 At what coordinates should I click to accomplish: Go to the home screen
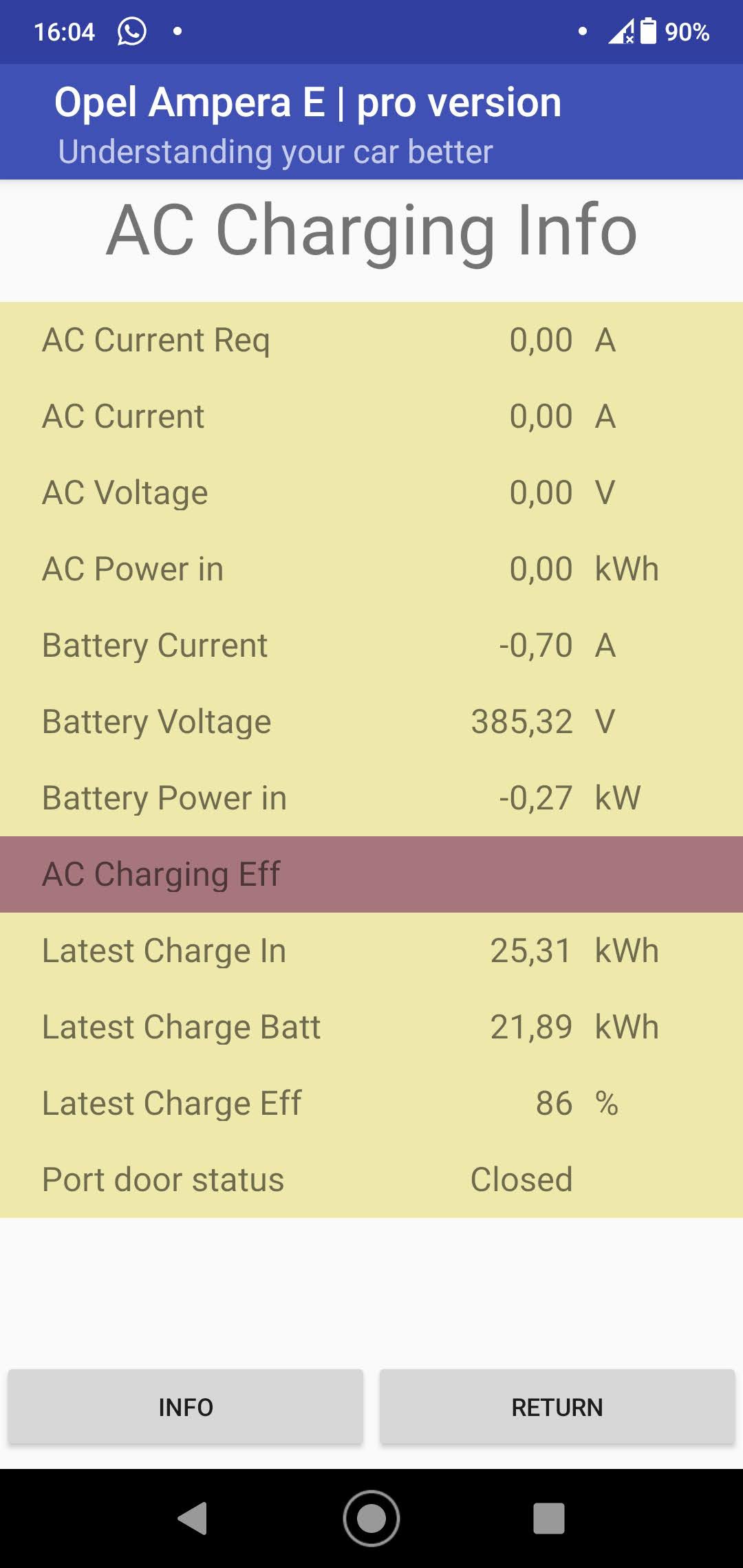coord(371,1518)
